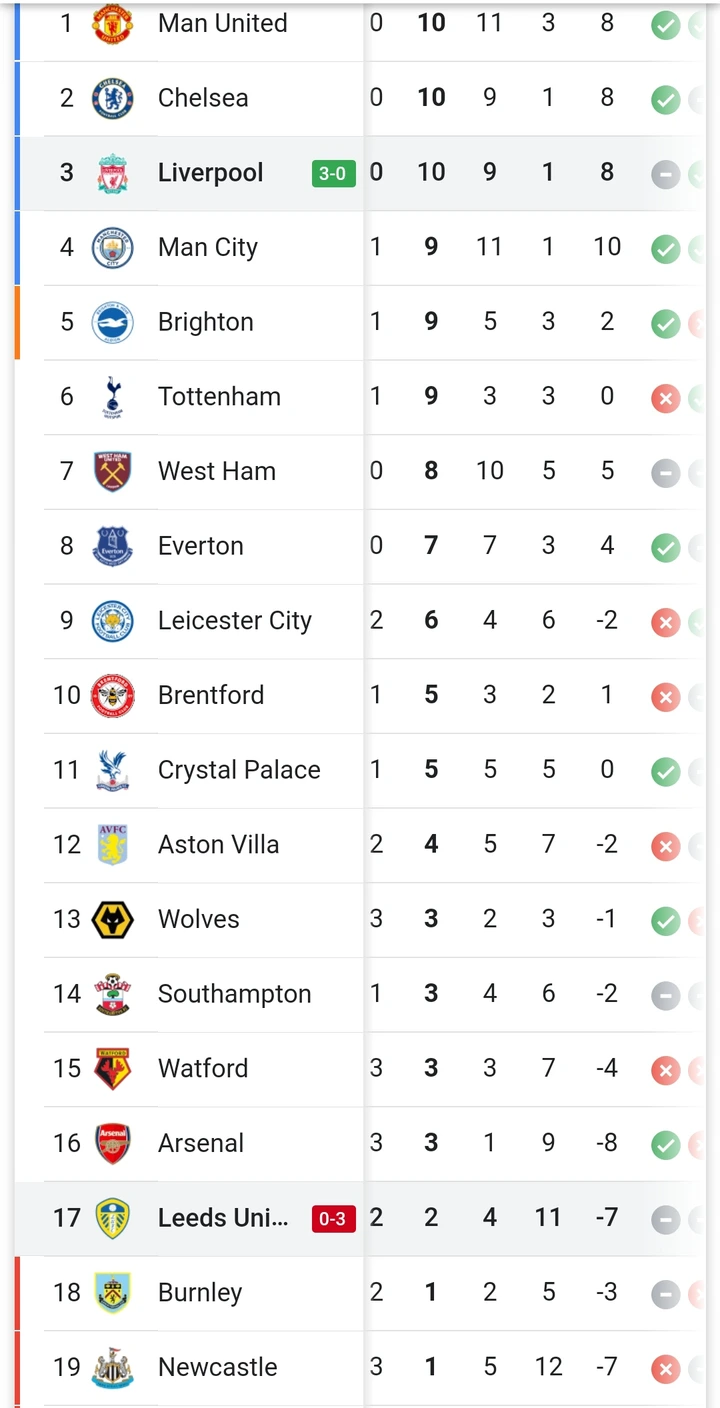The width and height of the screenshot is (720, 1408).
Task: View Southampton team details
Action: [x=360, y=994]
